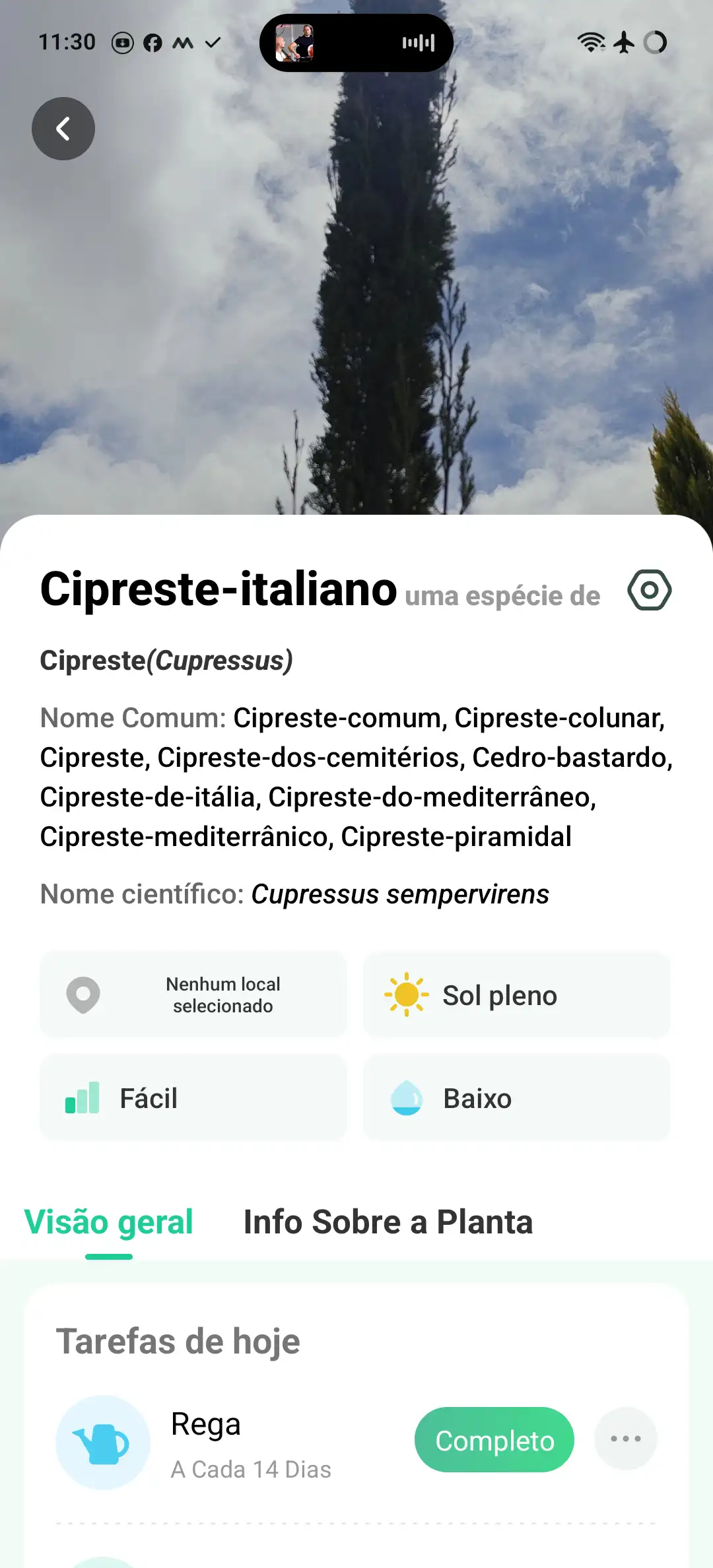The image size is (713, 1568).
Task: Select a location for the plant
Action: coord(193,995)
